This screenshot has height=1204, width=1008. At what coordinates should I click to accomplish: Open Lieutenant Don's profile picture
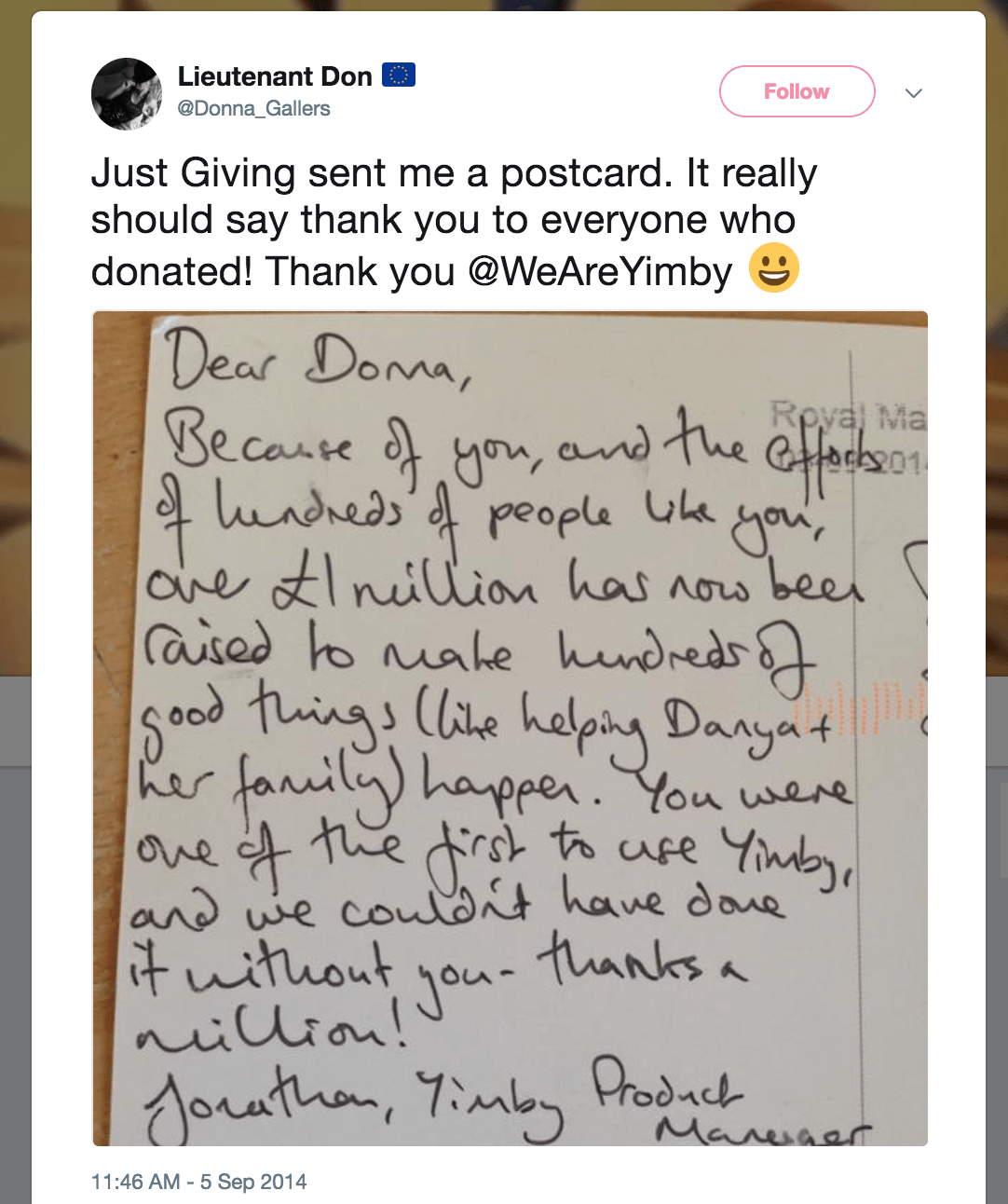pyautogui.click(x=127, y=94)
